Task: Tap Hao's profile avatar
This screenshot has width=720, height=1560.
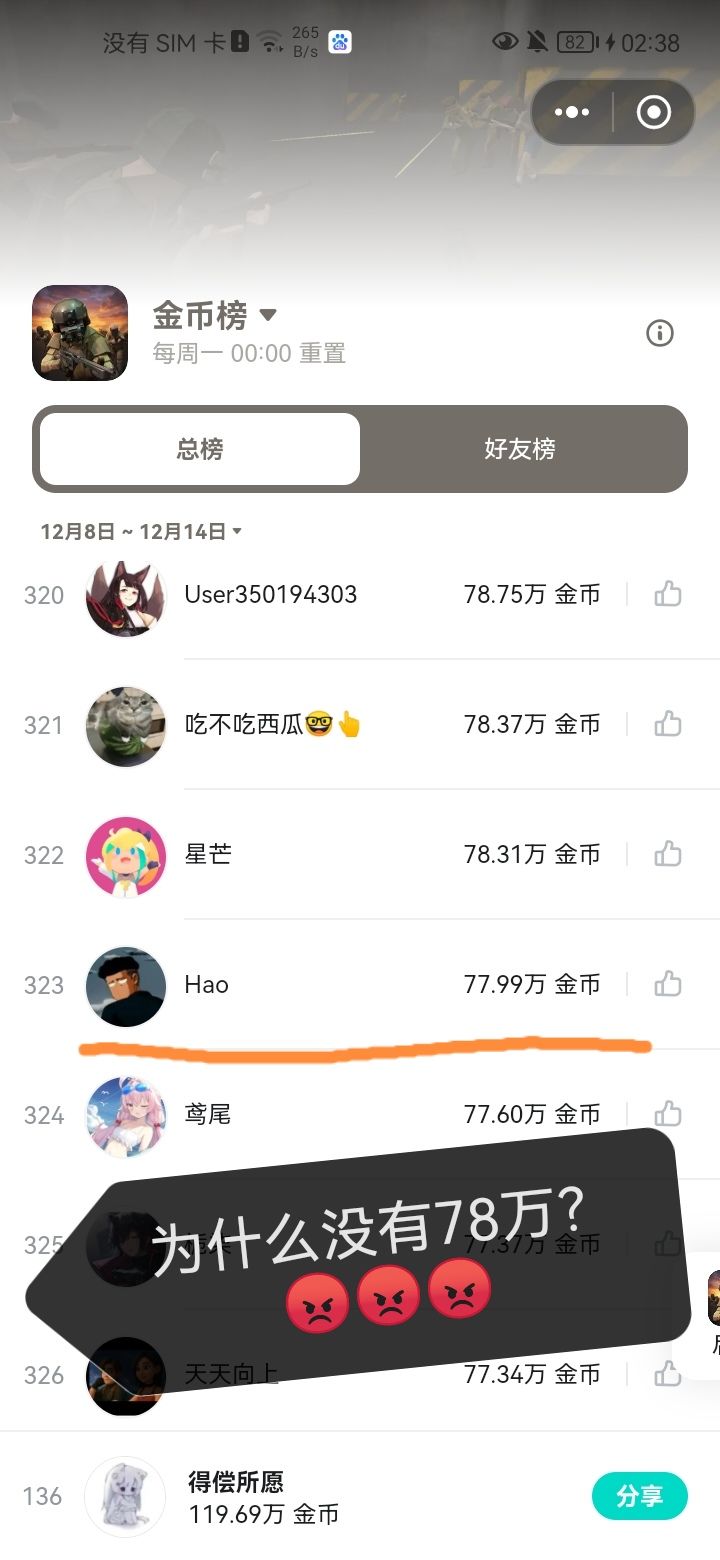Action: [x=125, y=984]
